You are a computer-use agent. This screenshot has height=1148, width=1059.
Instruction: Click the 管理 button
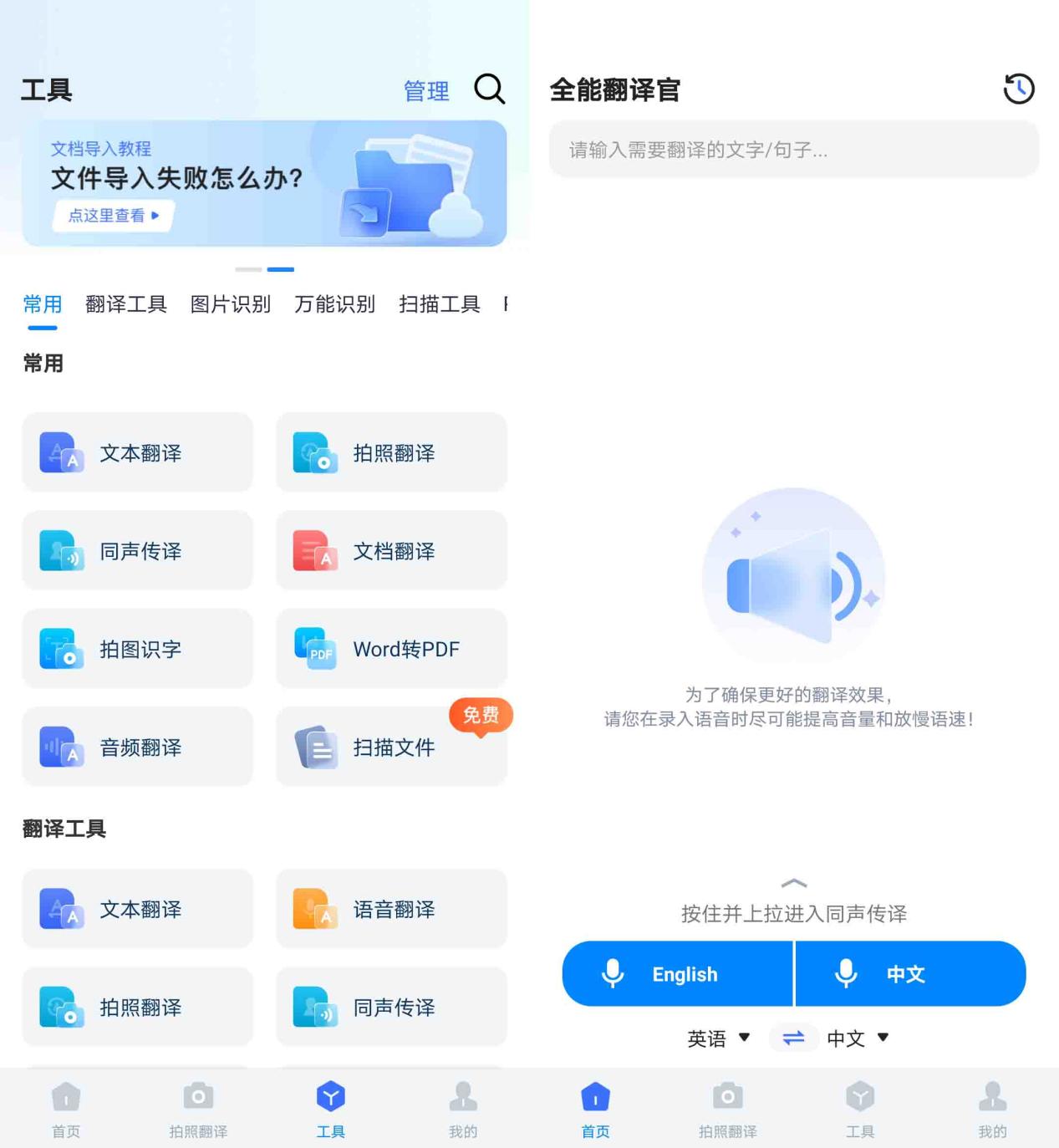click(x=425, y=91)
